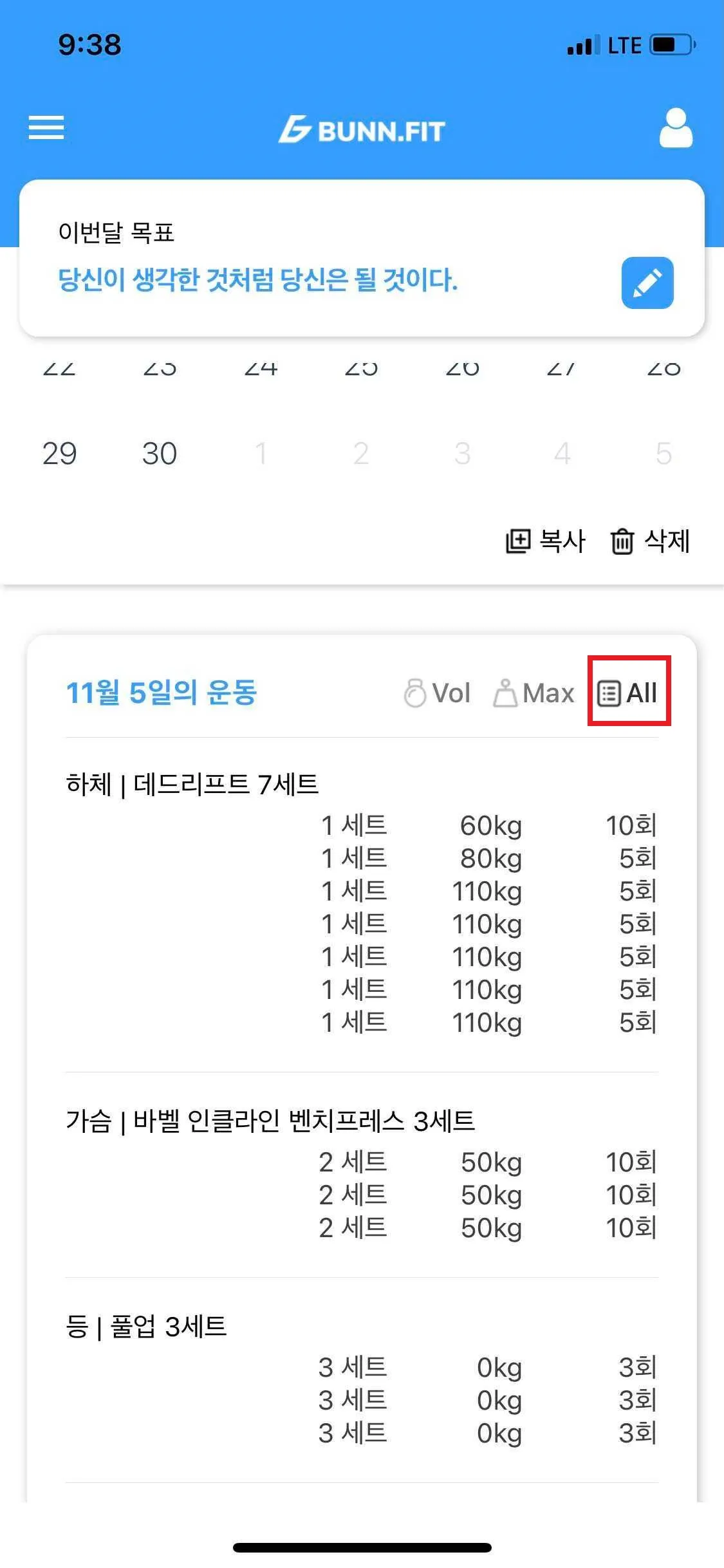Viewport: 724px width, 1568px height.
Task: Copy the workout with 복사
Action: coord(546,541)
